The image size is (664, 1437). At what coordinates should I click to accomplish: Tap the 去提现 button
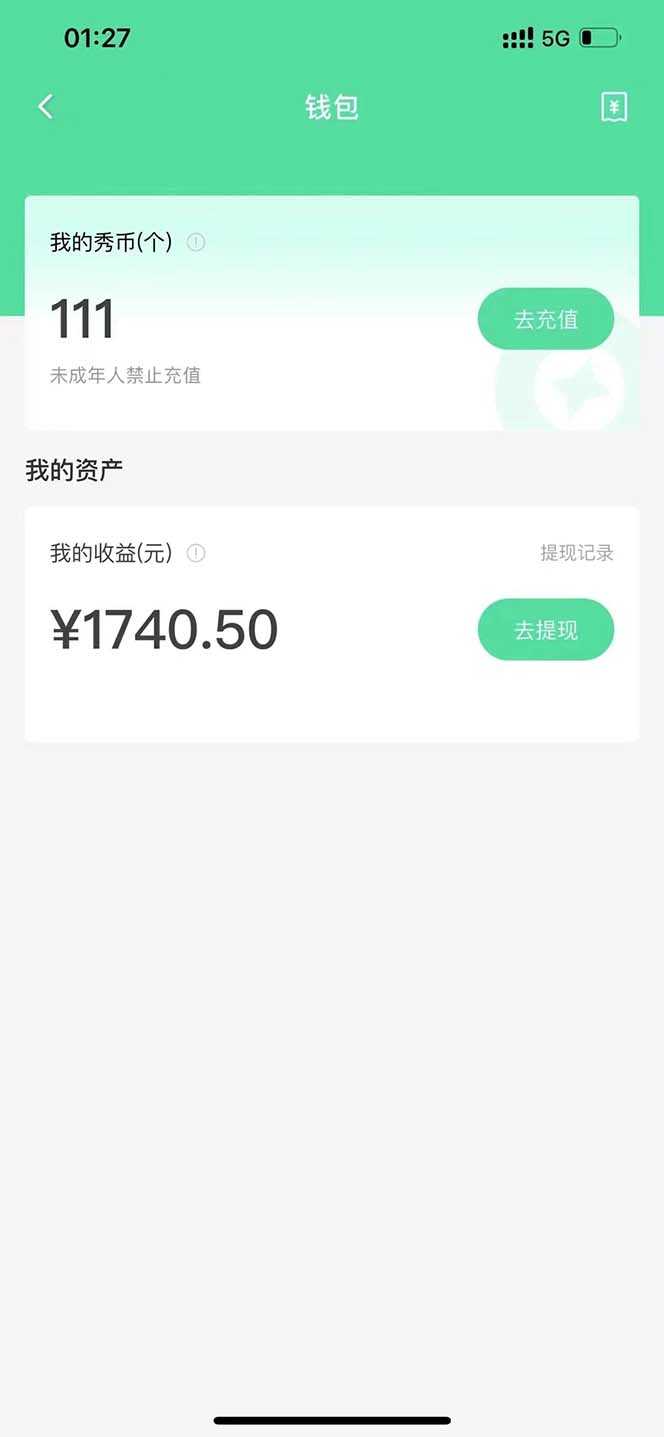click(x=545, y=630)
